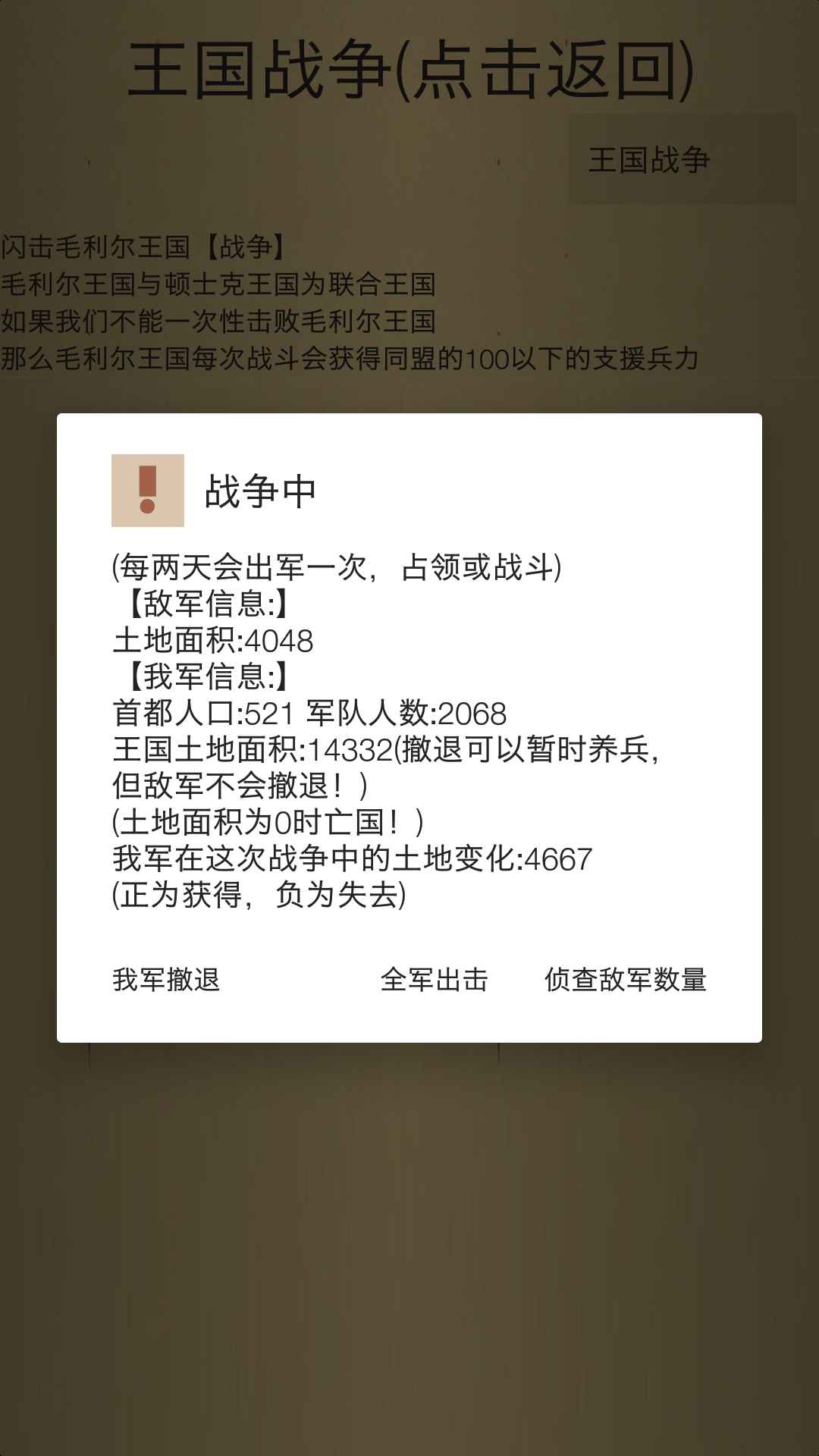Tap the support troops line mentioning 100

pos(353,358)
